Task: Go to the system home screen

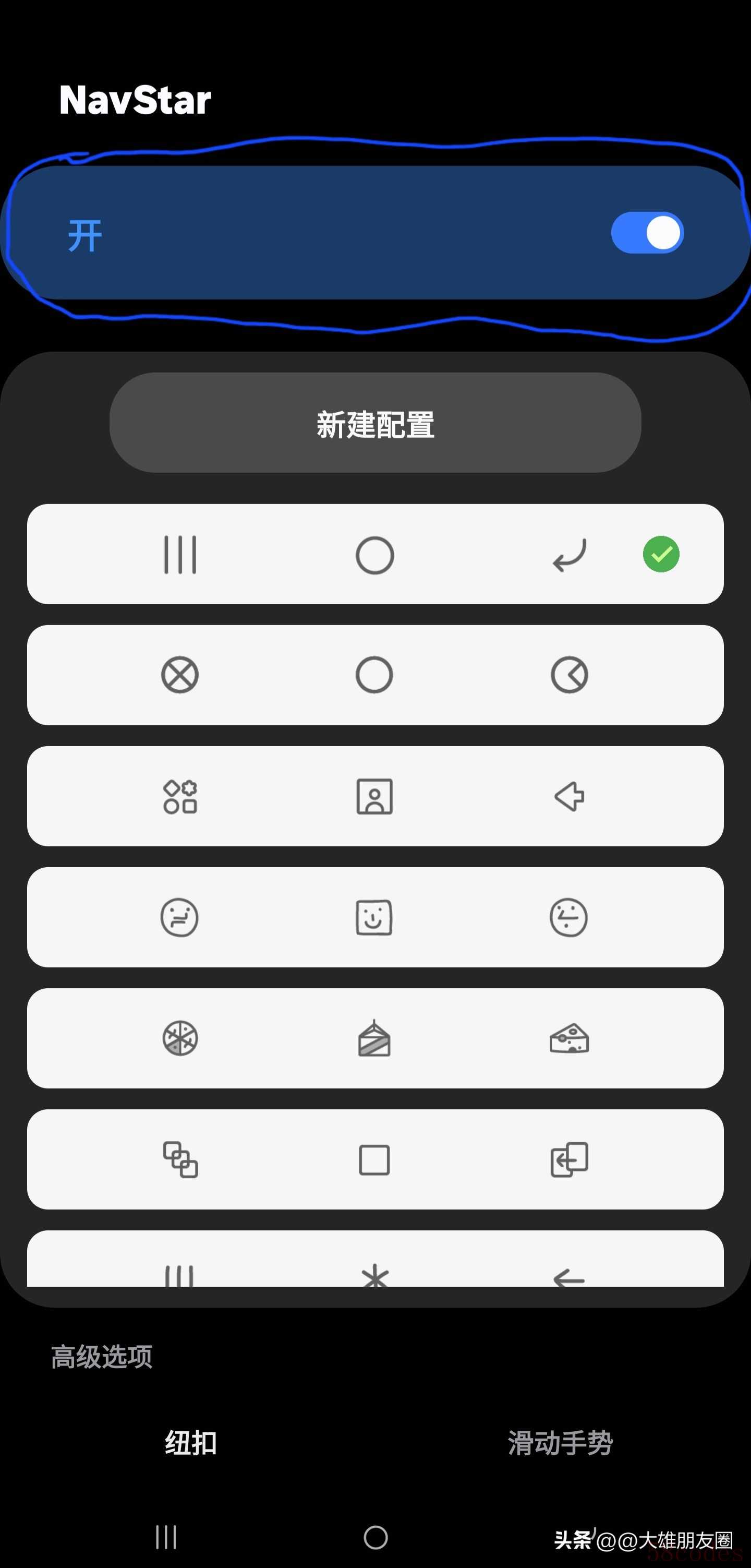Action: [x=375, y=1537]
